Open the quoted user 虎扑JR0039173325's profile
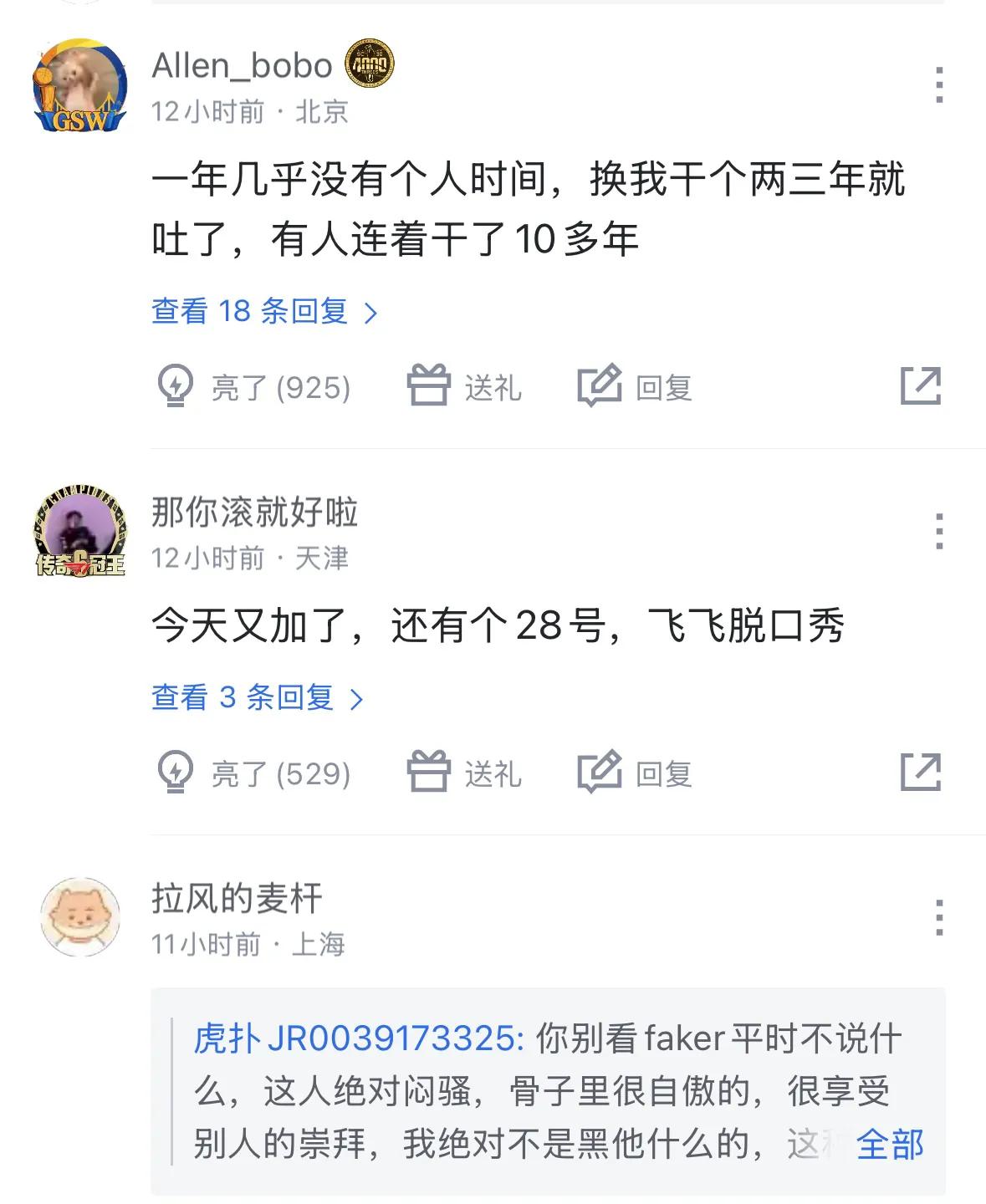986x1204 pixels. pyautogui.click(x=357, y=1039)
